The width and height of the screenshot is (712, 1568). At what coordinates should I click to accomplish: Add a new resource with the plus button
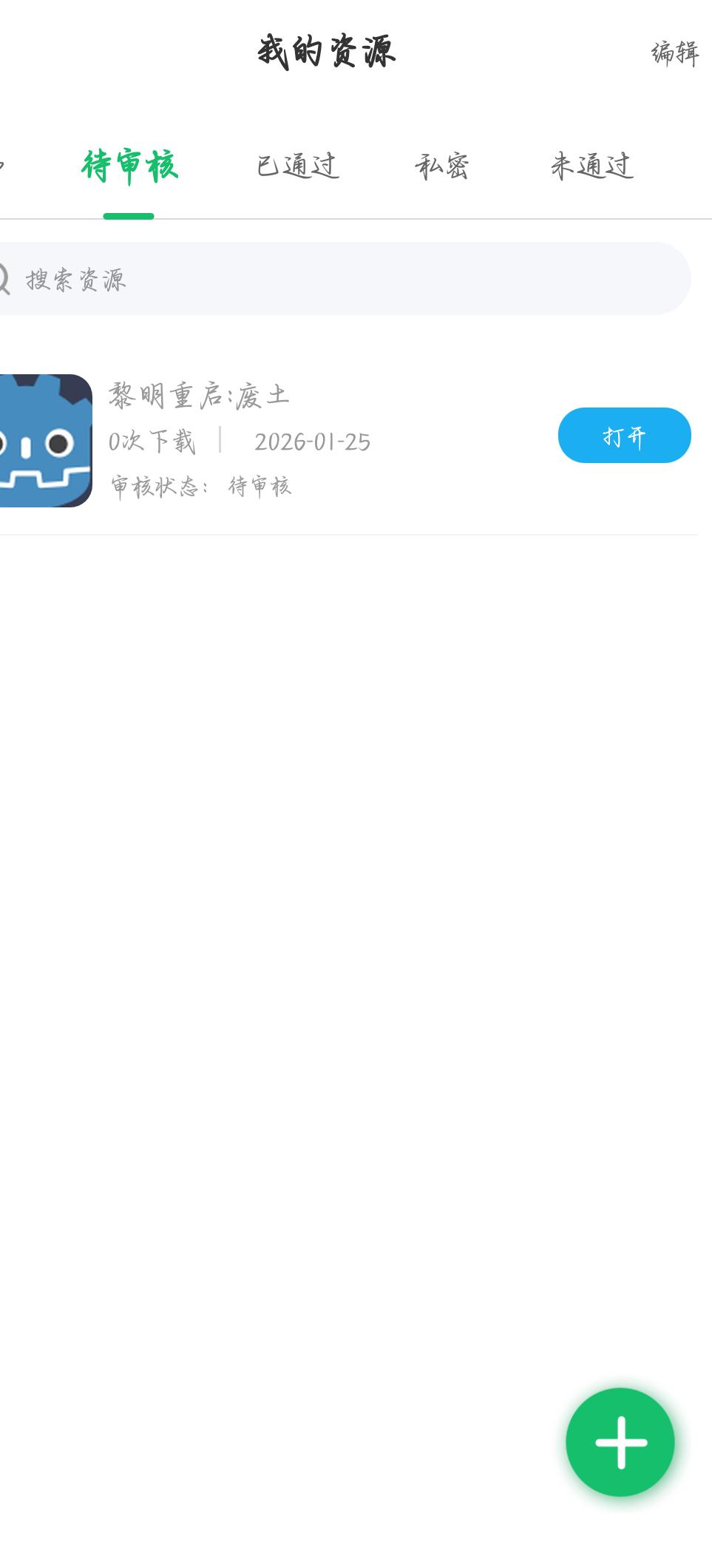point(620,1442)
